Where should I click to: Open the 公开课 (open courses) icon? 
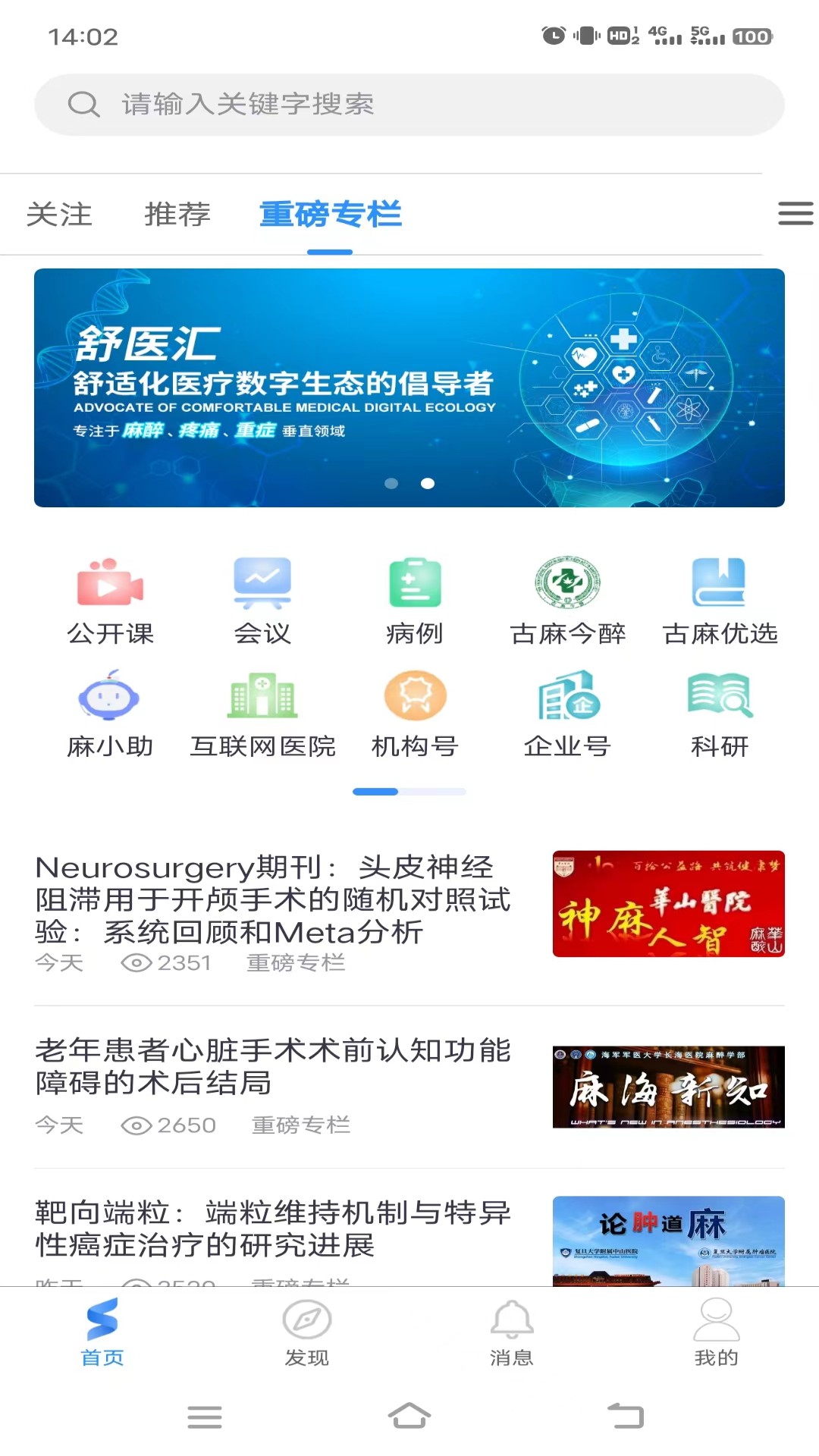[110, 599]
